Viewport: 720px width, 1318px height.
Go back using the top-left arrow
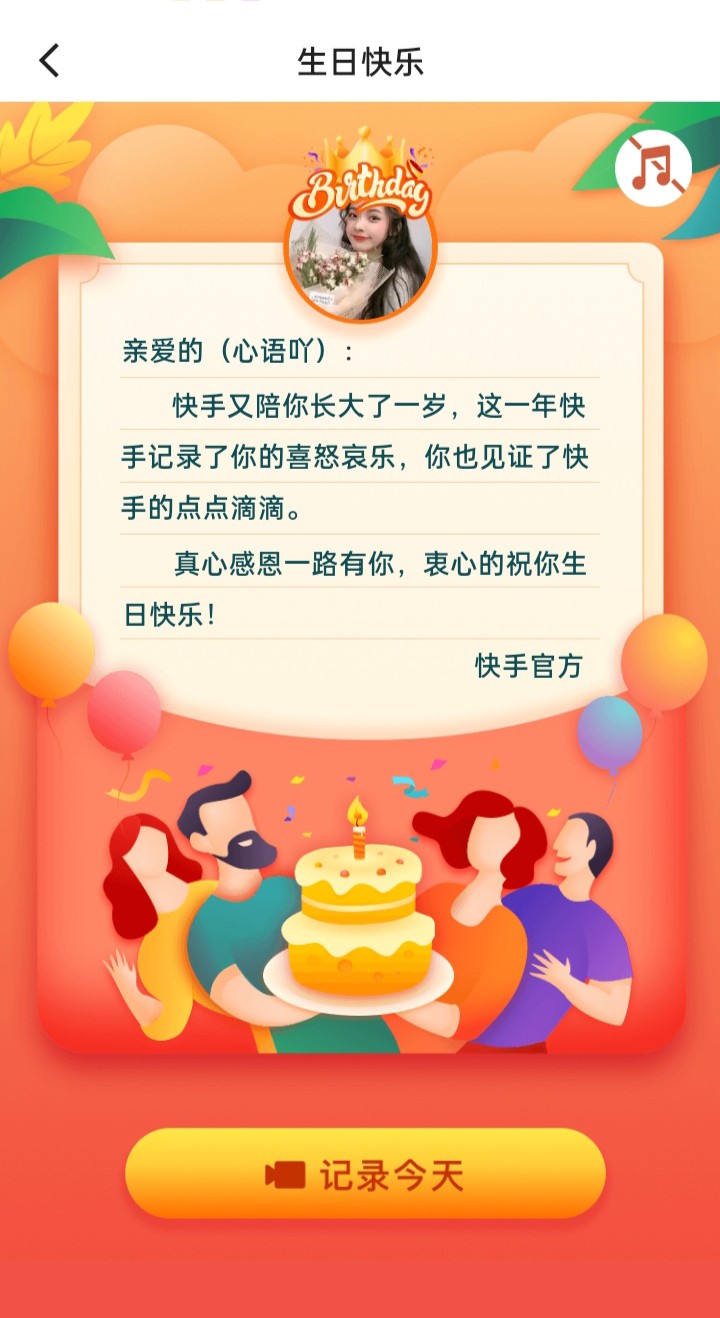coord(49,61)
